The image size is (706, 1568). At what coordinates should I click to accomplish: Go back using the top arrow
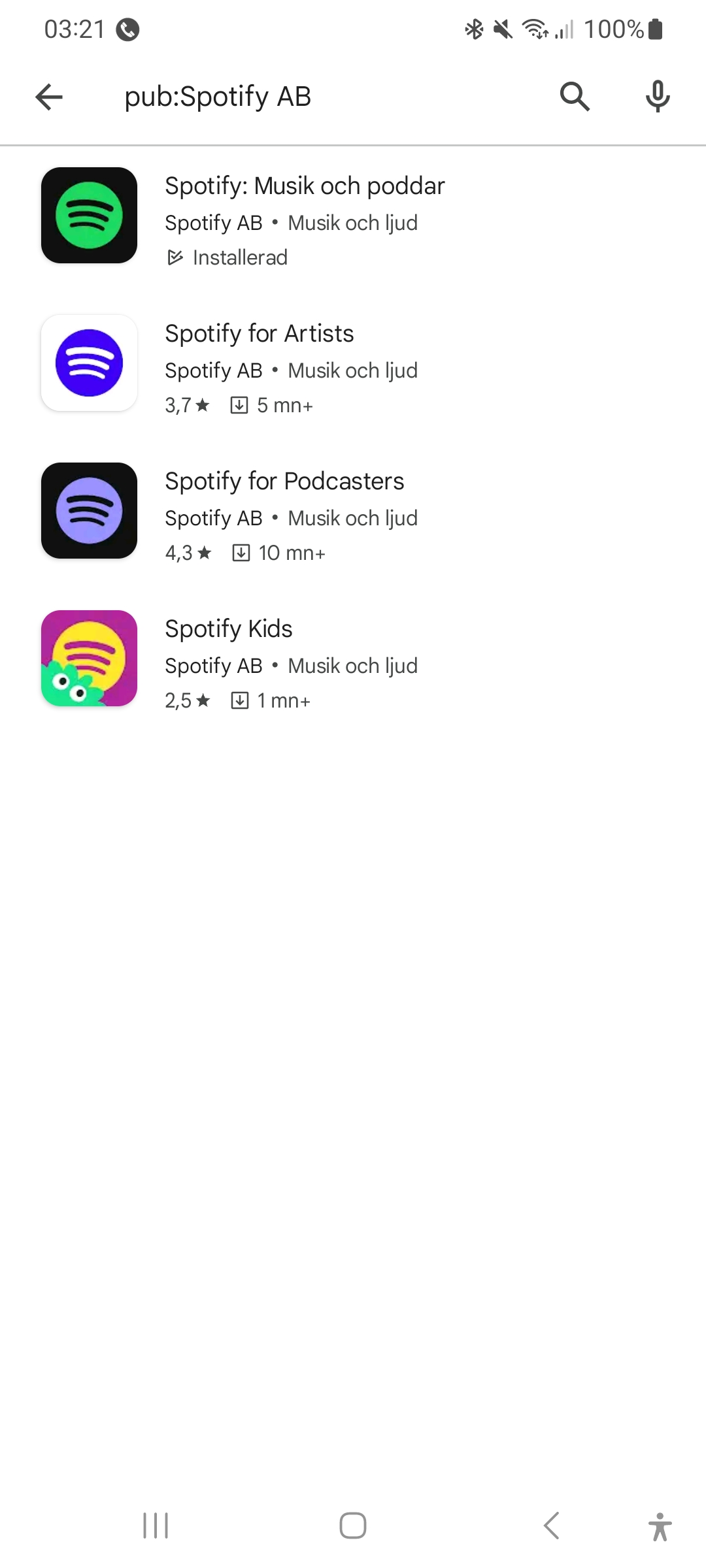click(49, 97)
